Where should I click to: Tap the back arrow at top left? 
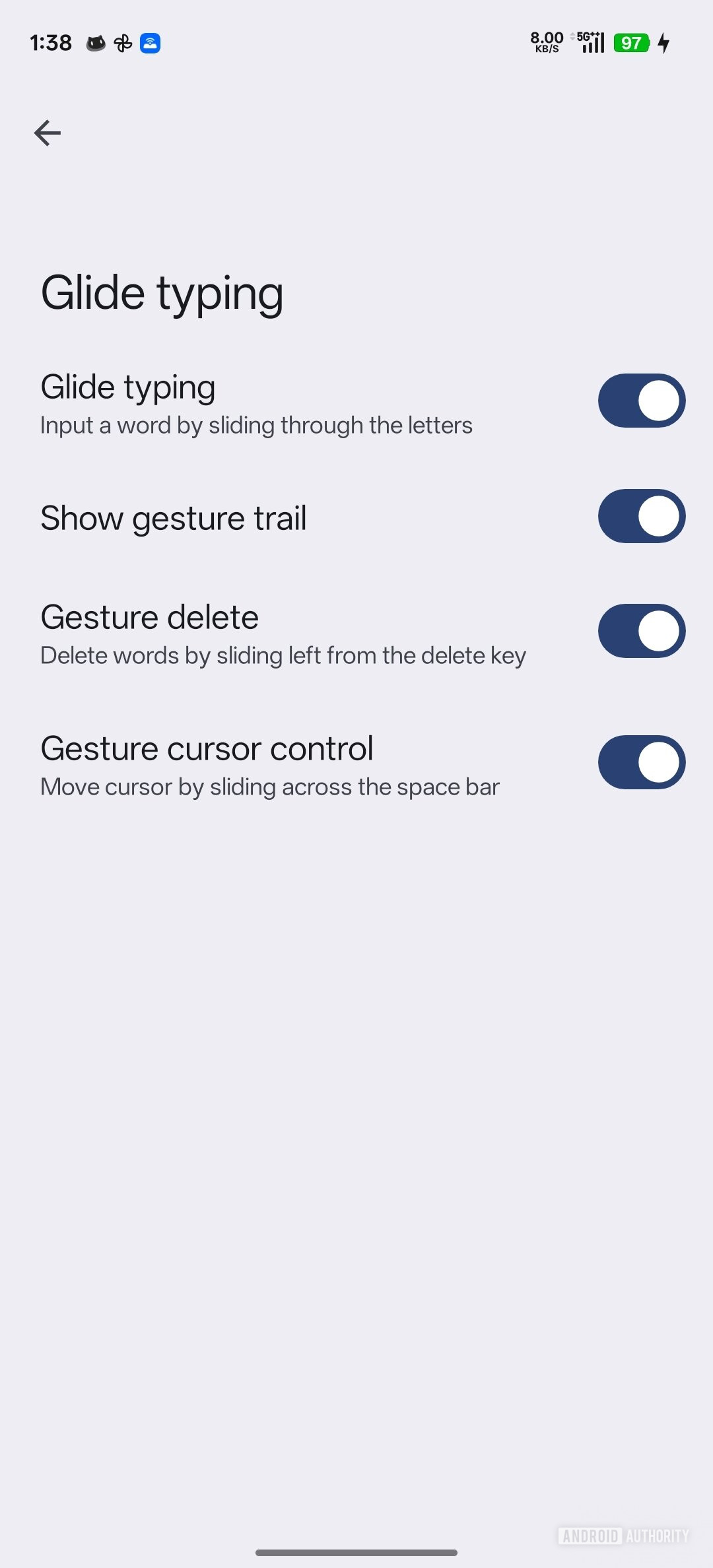click(47, 133)
